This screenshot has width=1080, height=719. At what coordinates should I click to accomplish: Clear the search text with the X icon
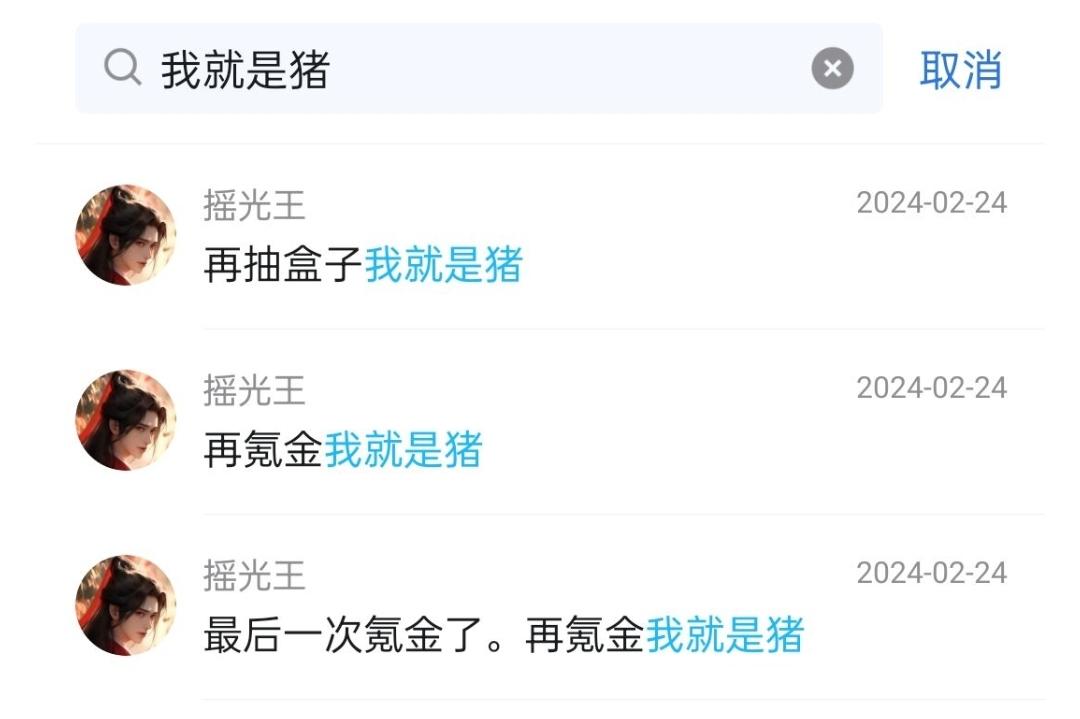point(832,69)
